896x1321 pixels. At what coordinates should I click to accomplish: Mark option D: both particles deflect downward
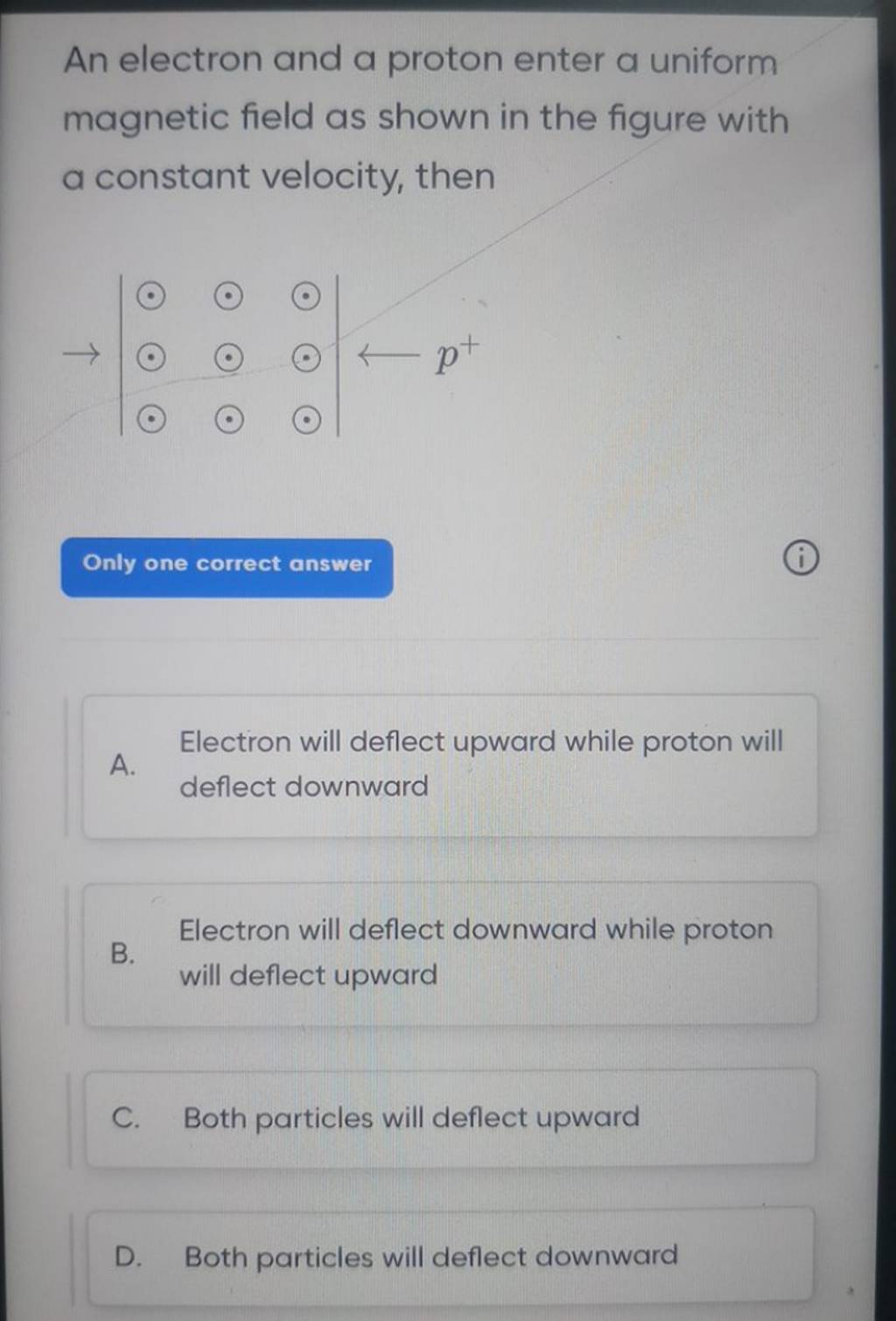pyautogui.click(x=450, y=1256)
